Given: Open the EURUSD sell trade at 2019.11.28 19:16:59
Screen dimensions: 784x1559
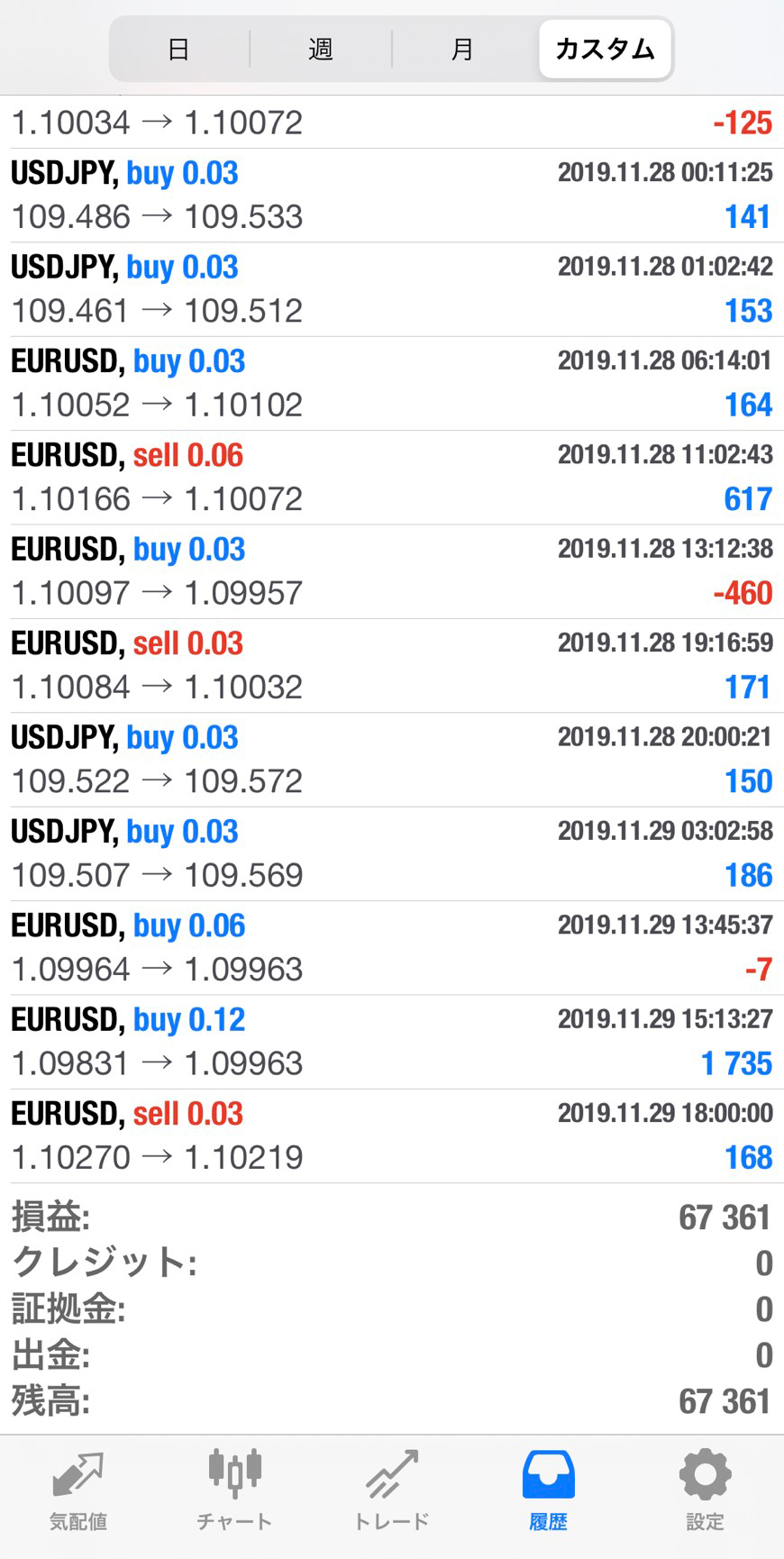Looking at the screenshot, I should 391,665.
